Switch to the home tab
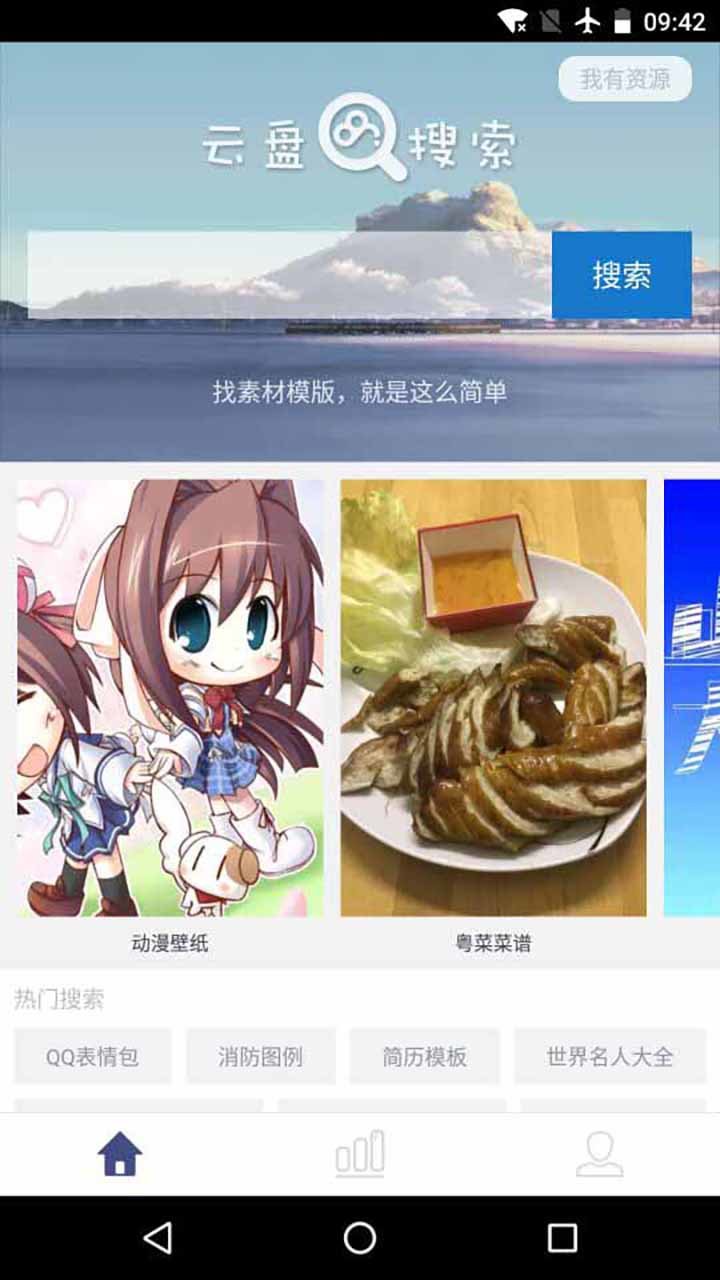The image size is (720, 1280). (120, 1154)
